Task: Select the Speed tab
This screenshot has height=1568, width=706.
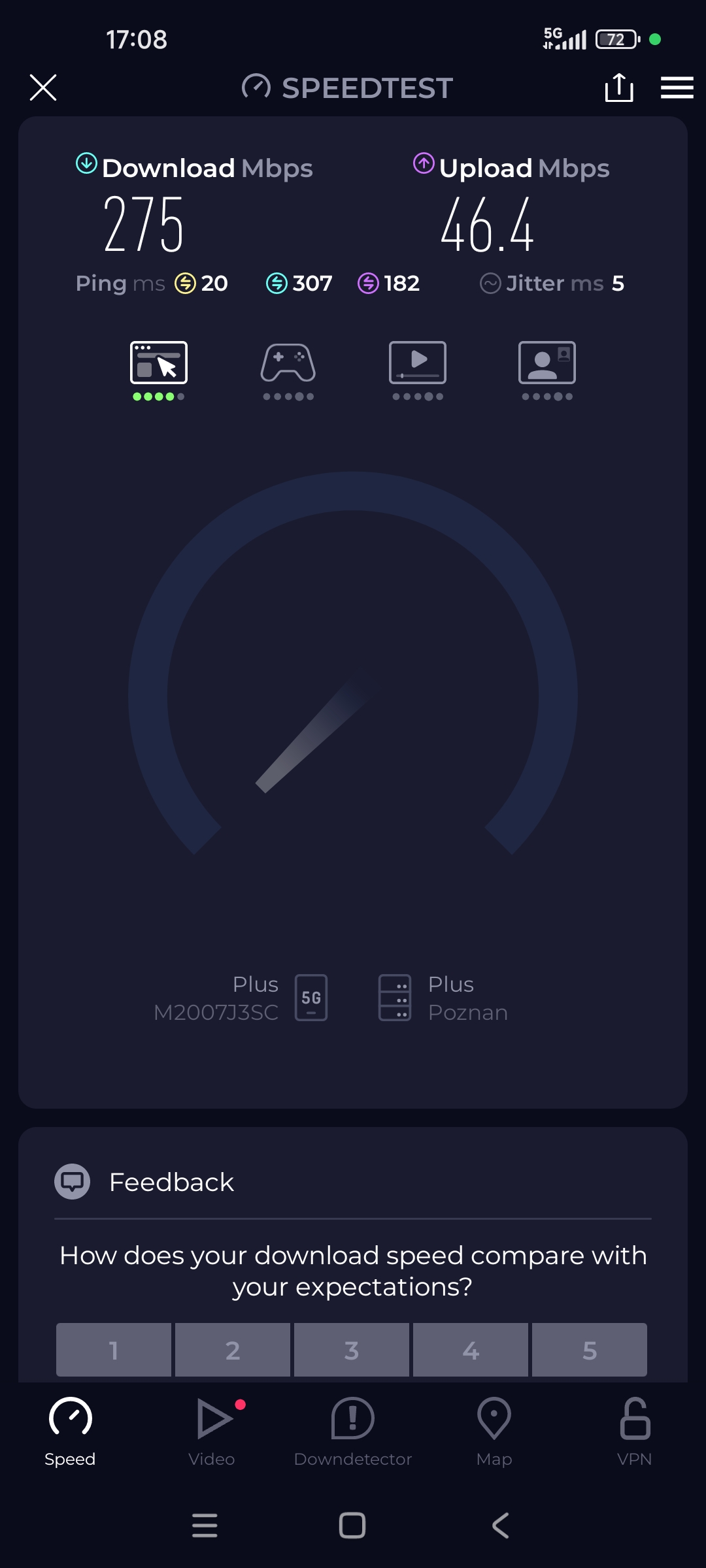Action: pos(70,1432)
